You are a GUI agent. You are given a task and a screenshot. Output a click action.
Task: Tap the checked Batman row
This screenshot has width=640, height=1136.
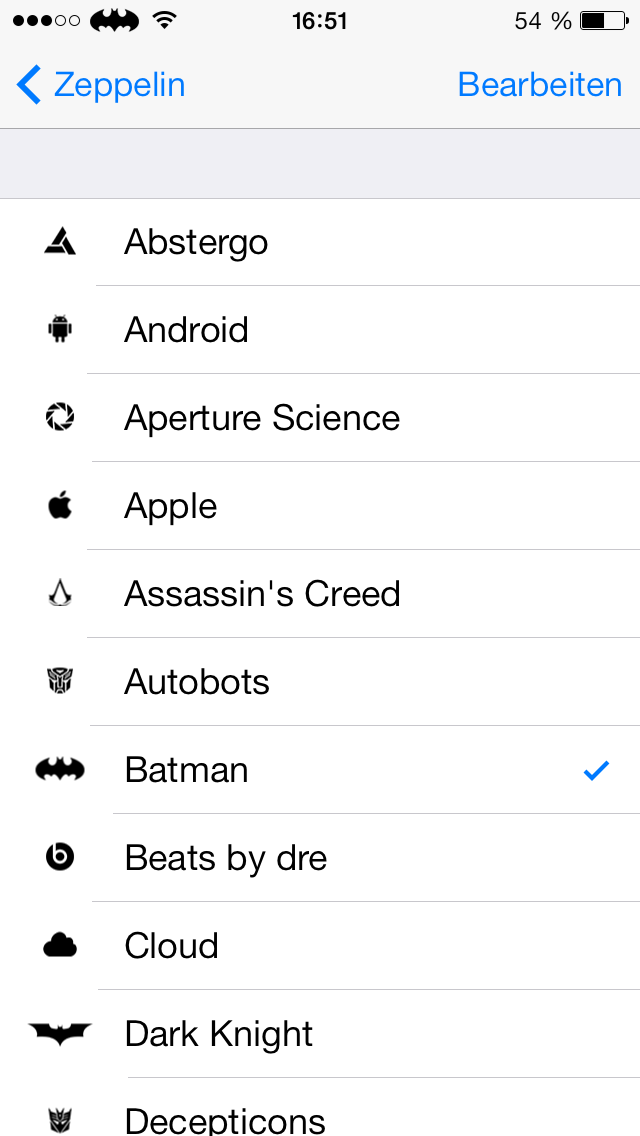point(320,769)
